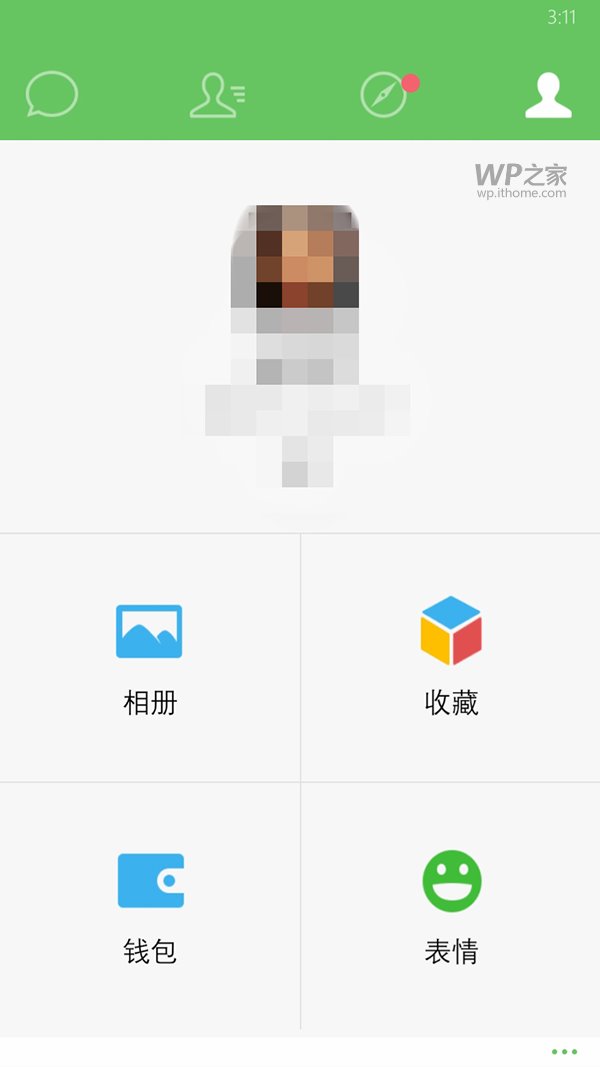Open the 相册 photo album
The image size is (600, 1067).
coord(150,657)
